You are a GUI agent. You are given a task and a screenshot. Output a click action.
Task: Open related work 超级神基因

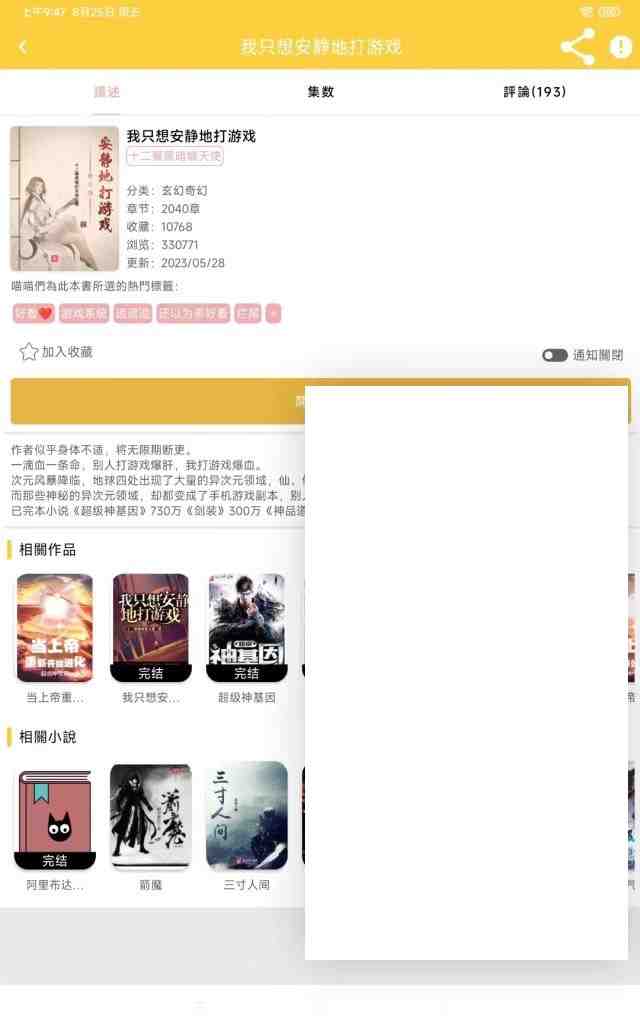(246, 628)
